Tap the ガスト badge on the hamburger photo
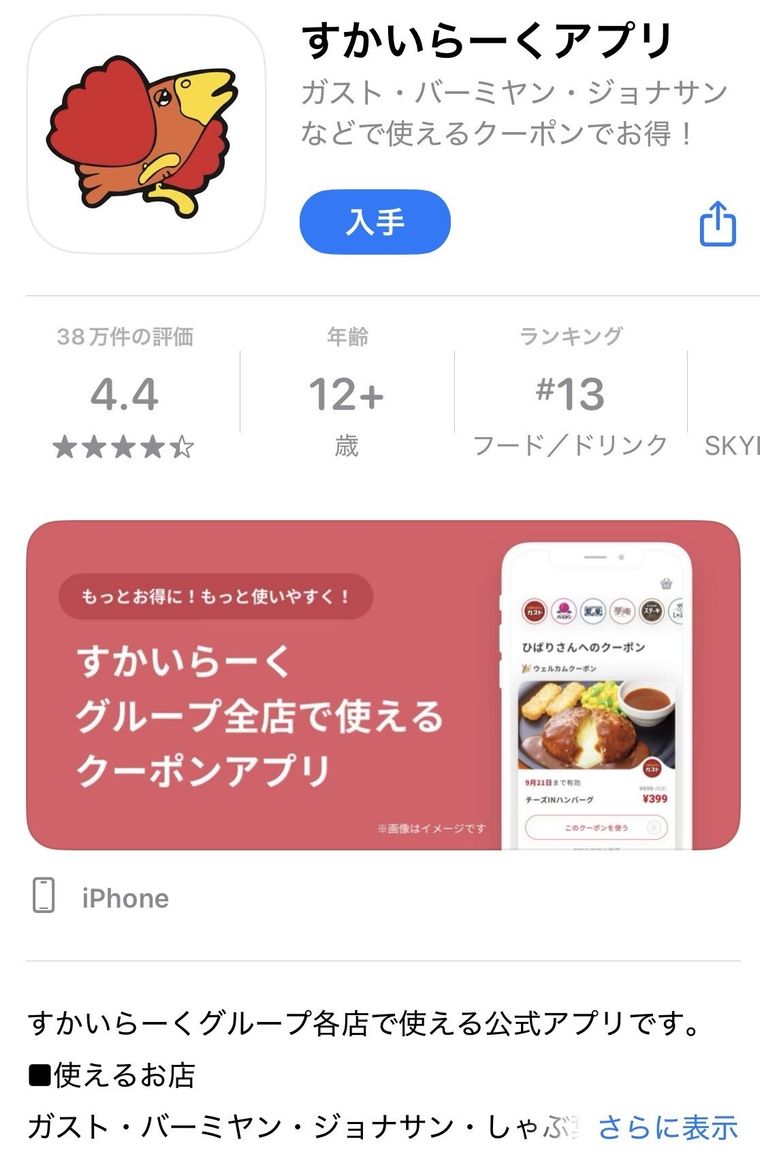The width and height of the screenshot is (760, 1169). [x=651, y=769]
